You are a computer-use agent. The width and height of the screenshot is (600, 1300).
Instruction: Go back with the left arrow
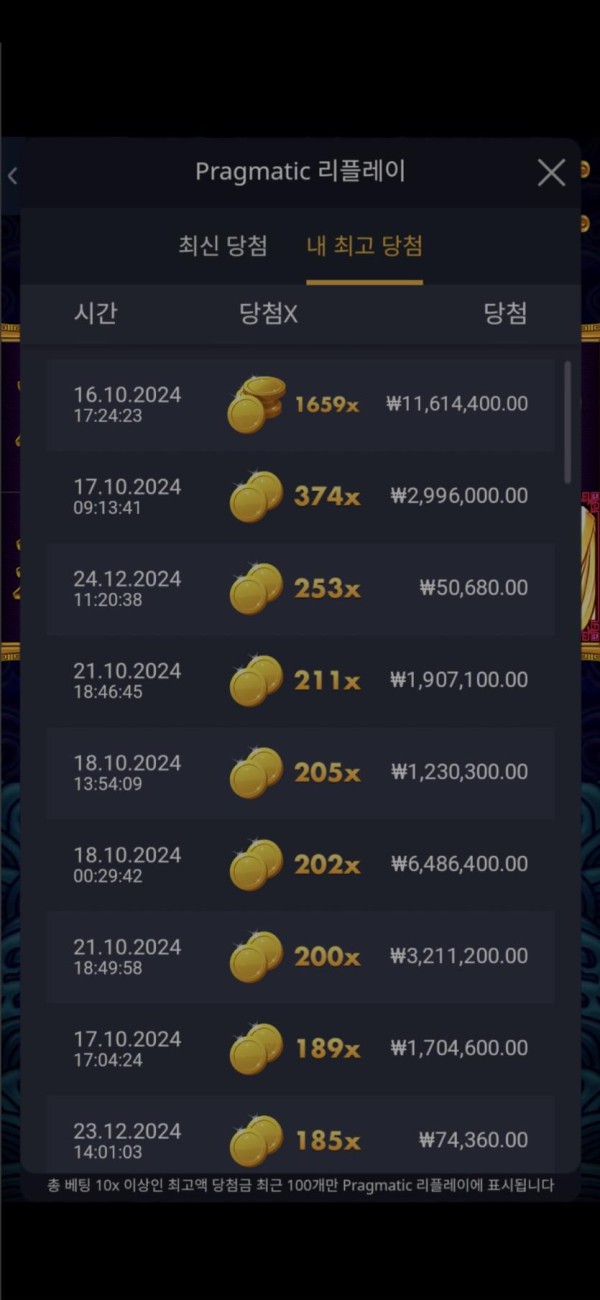13,176
